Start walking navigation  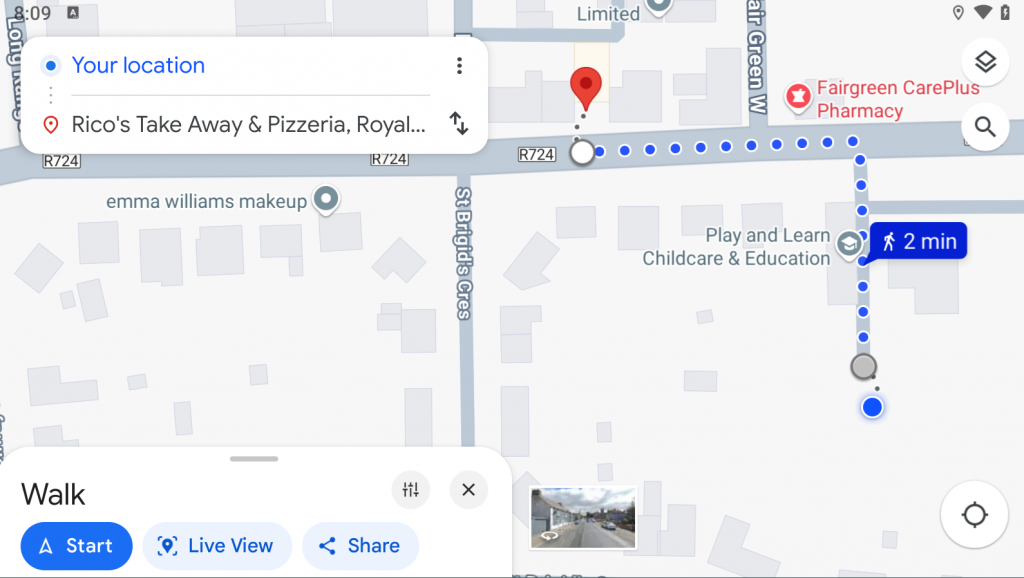tap(76, 546)
